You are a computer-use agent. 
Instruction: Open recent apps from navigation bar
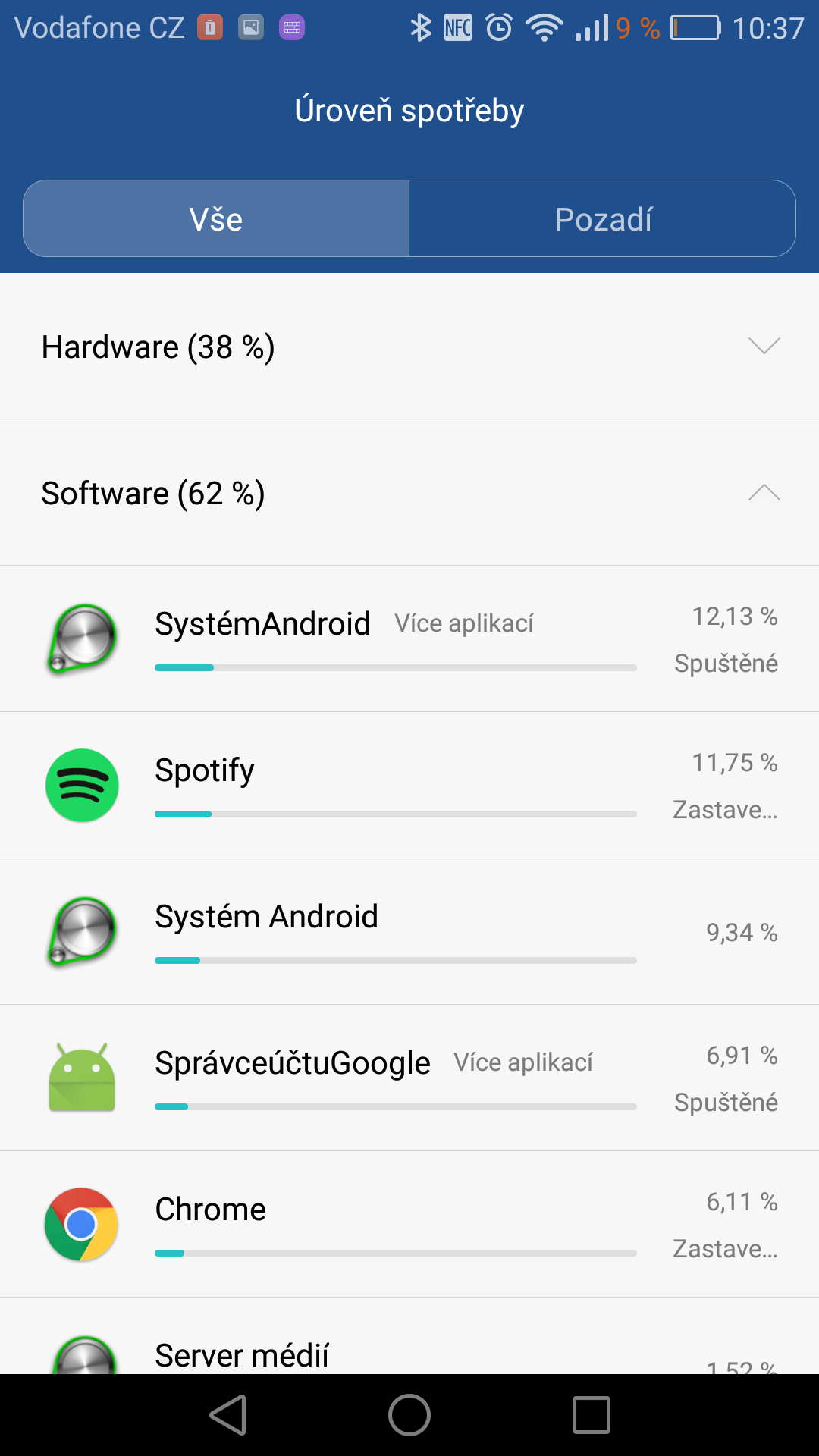point(591,1415)
